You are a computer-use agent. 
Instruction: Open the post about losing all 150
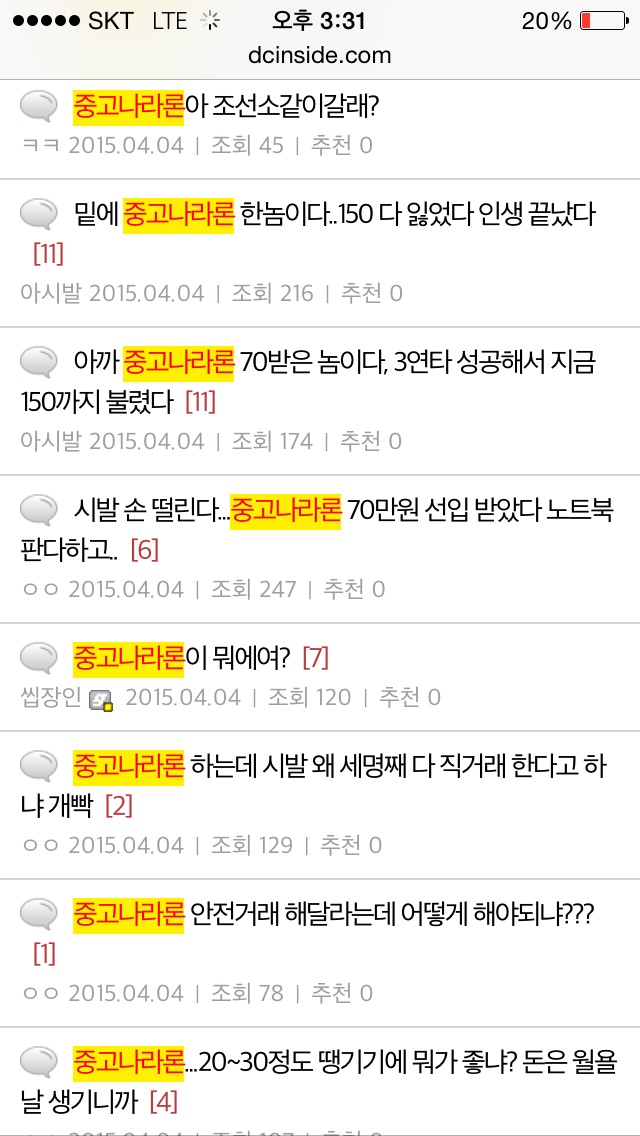click(335, 213)
